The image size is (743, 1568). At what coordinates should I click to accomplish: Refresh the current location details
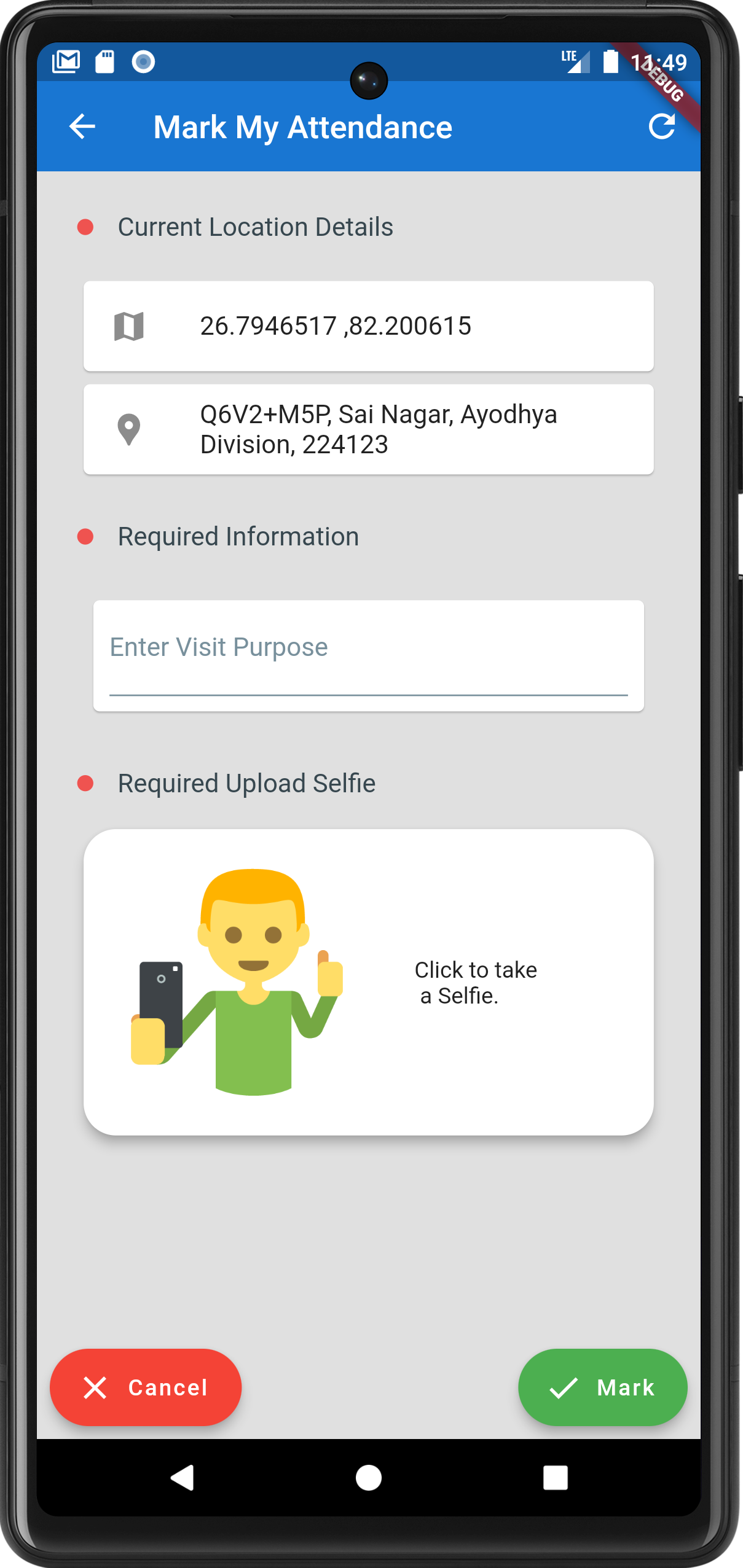(x=662, y=127)
